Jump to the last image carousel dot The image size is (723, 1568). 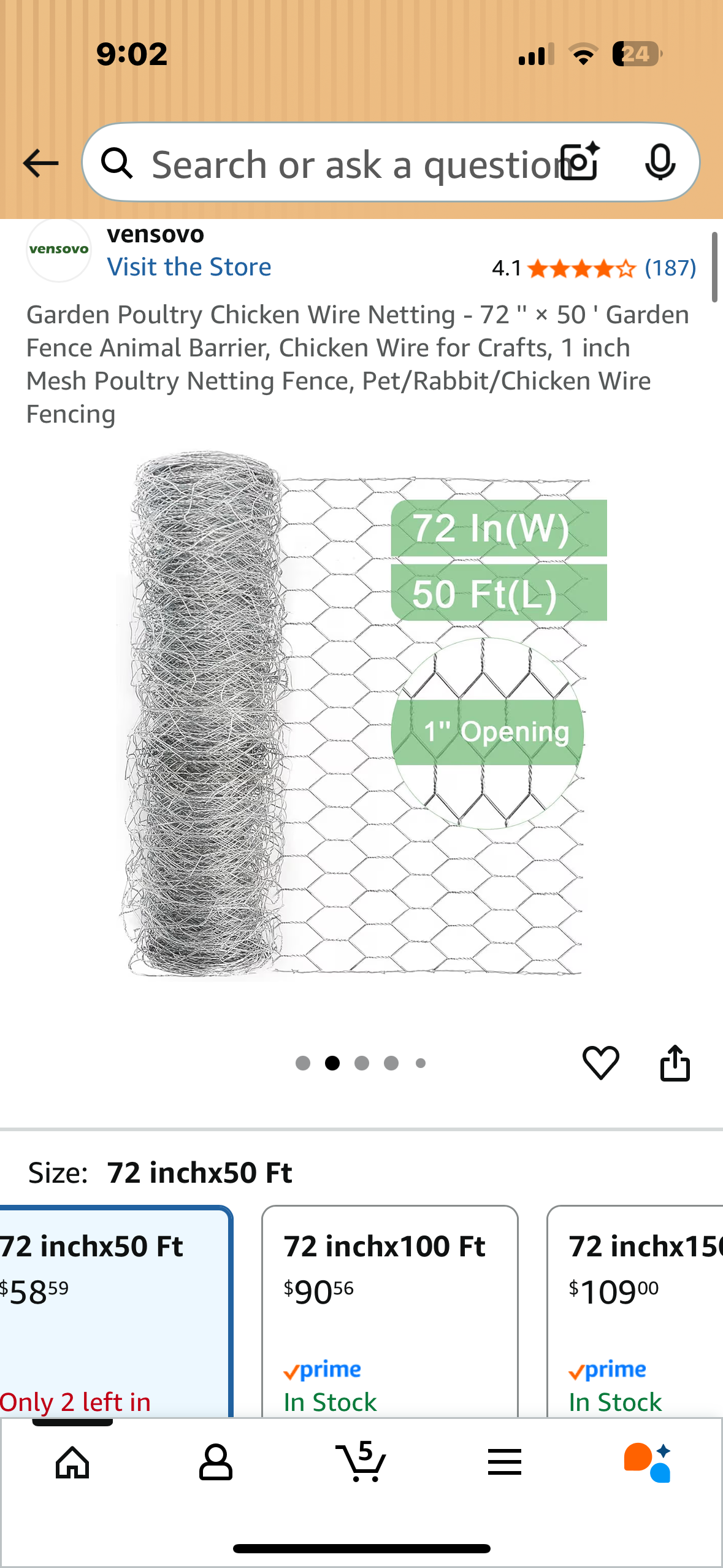point(421,1063)
